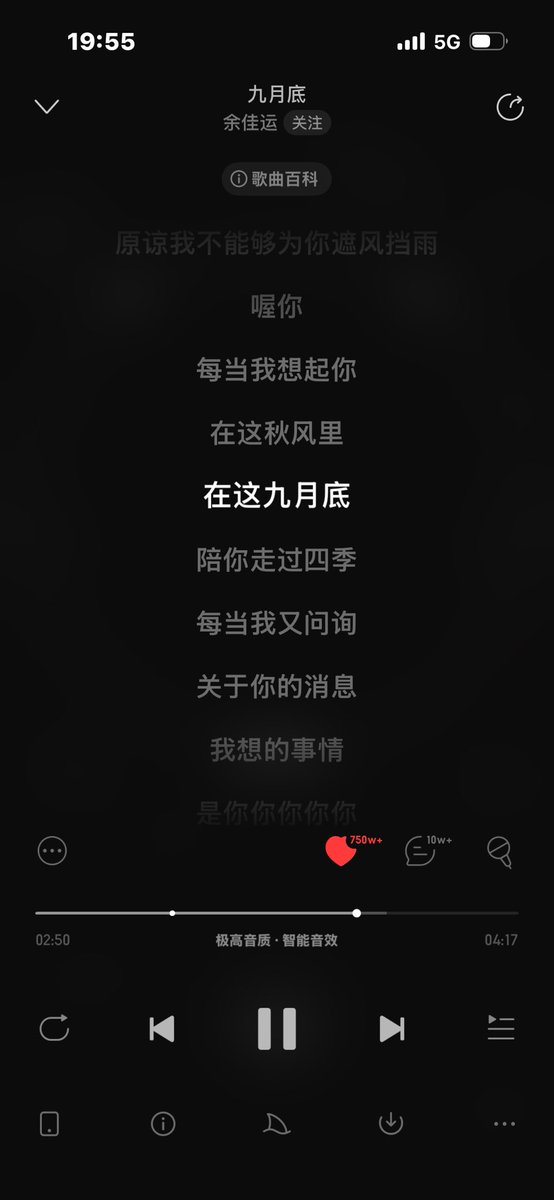Screen dimensions: 554x1200
Task: Open the 10w+ comments
Action: pyautogui.click(x=420, y=851)
